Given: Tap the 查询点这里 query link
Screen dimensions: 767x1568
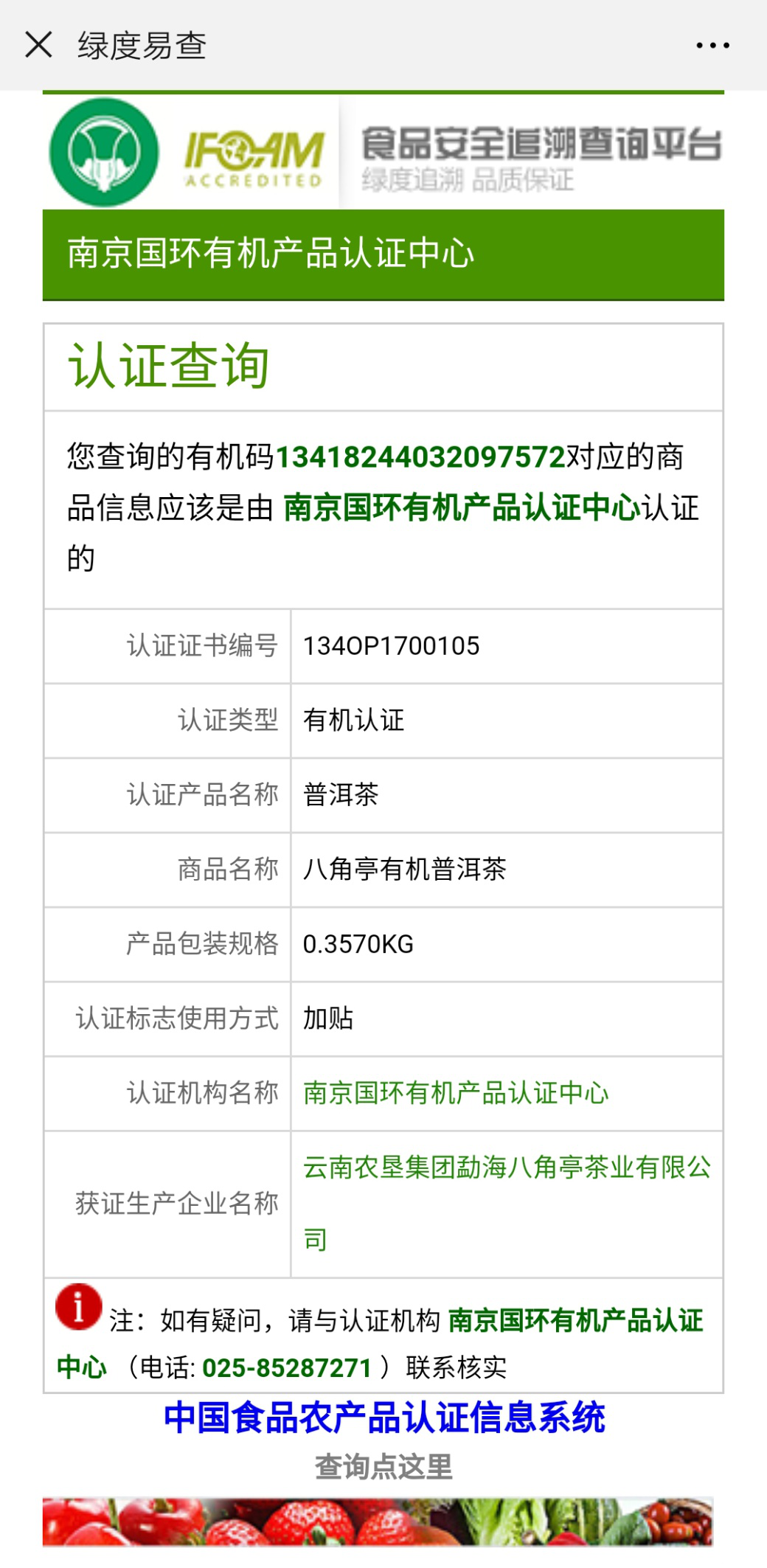Looking at the screenshot, I should point(383,1466).
